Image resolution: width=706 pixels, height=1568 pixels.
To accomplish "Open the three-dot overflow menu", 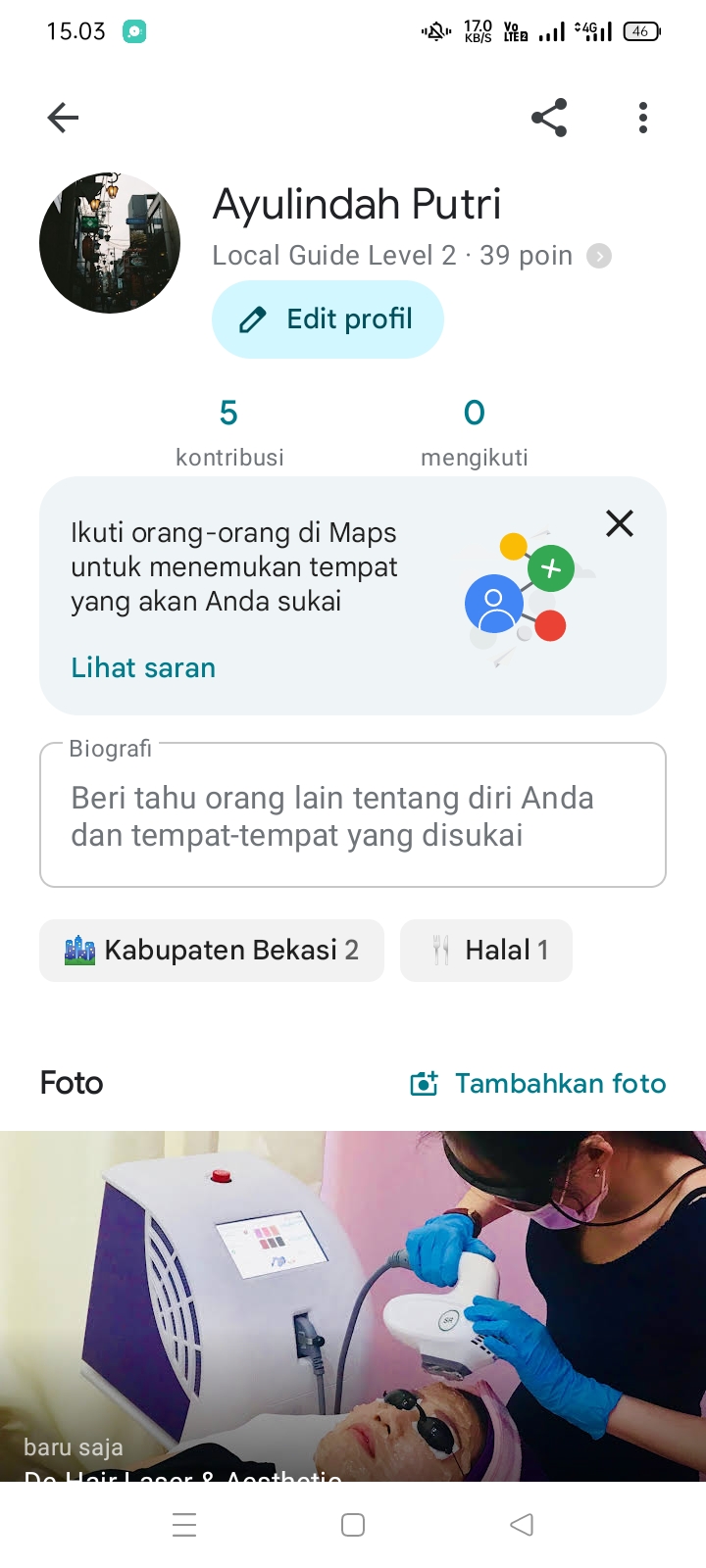I will (x=643, y=118).
